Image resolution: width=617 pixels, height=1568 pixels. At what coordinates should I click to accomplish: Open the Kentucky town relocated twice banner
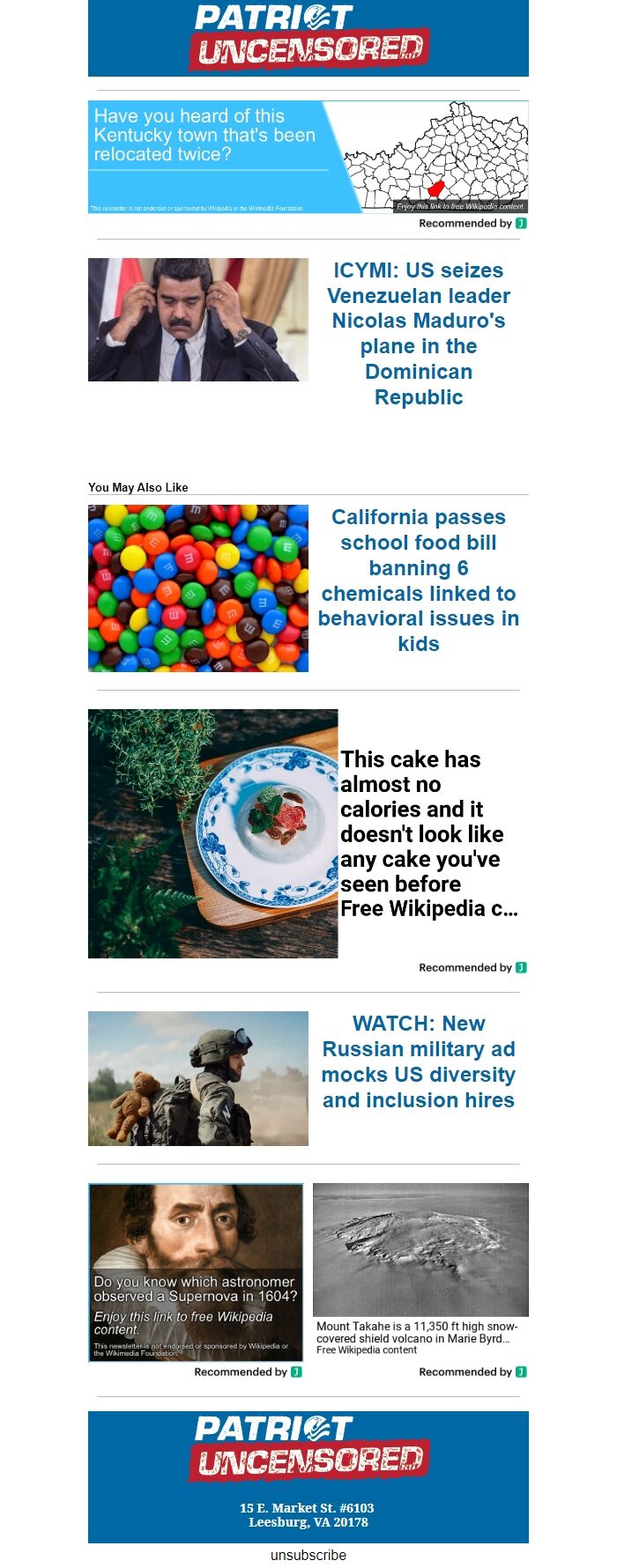[308, 157]
